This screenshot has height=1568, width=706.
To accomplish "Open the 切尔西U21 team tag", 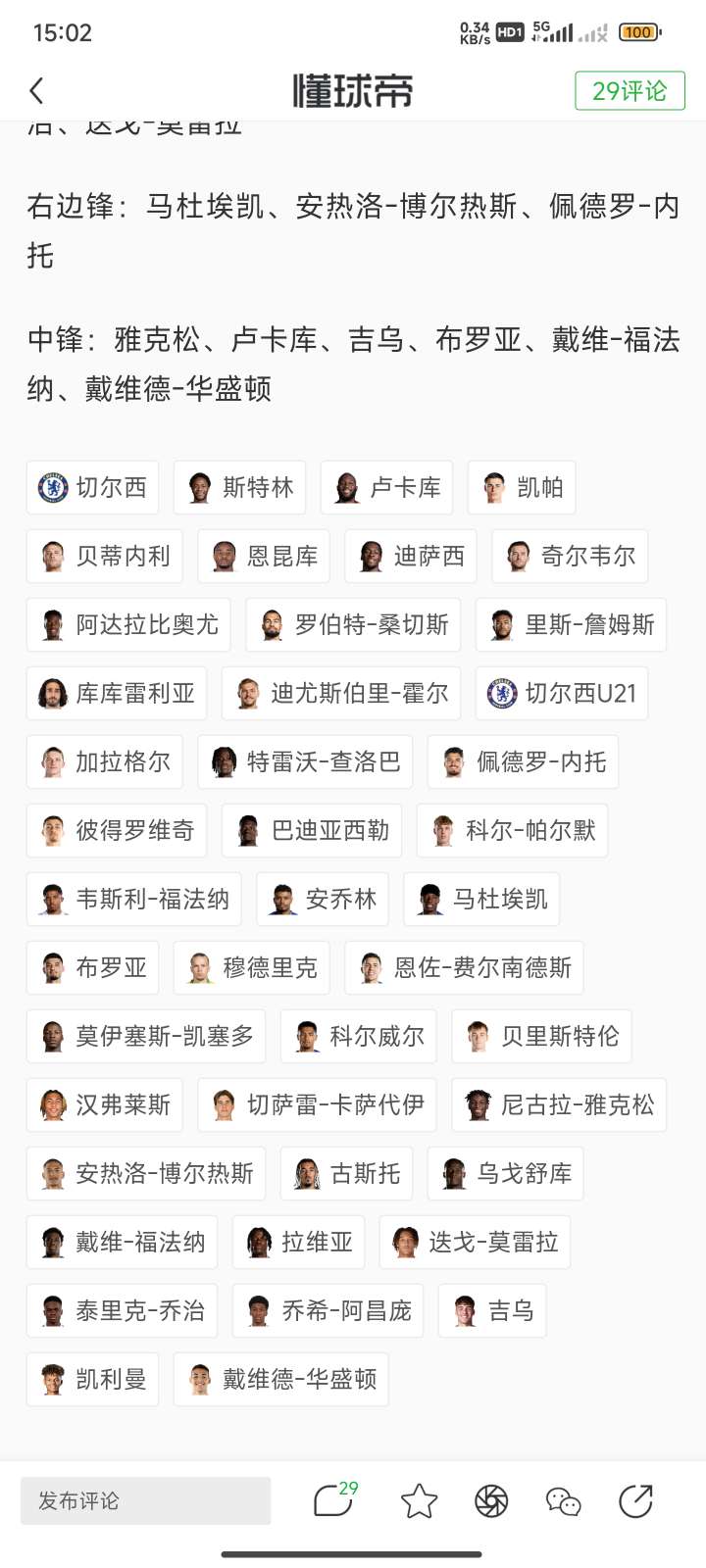I will tap(562, 693).
